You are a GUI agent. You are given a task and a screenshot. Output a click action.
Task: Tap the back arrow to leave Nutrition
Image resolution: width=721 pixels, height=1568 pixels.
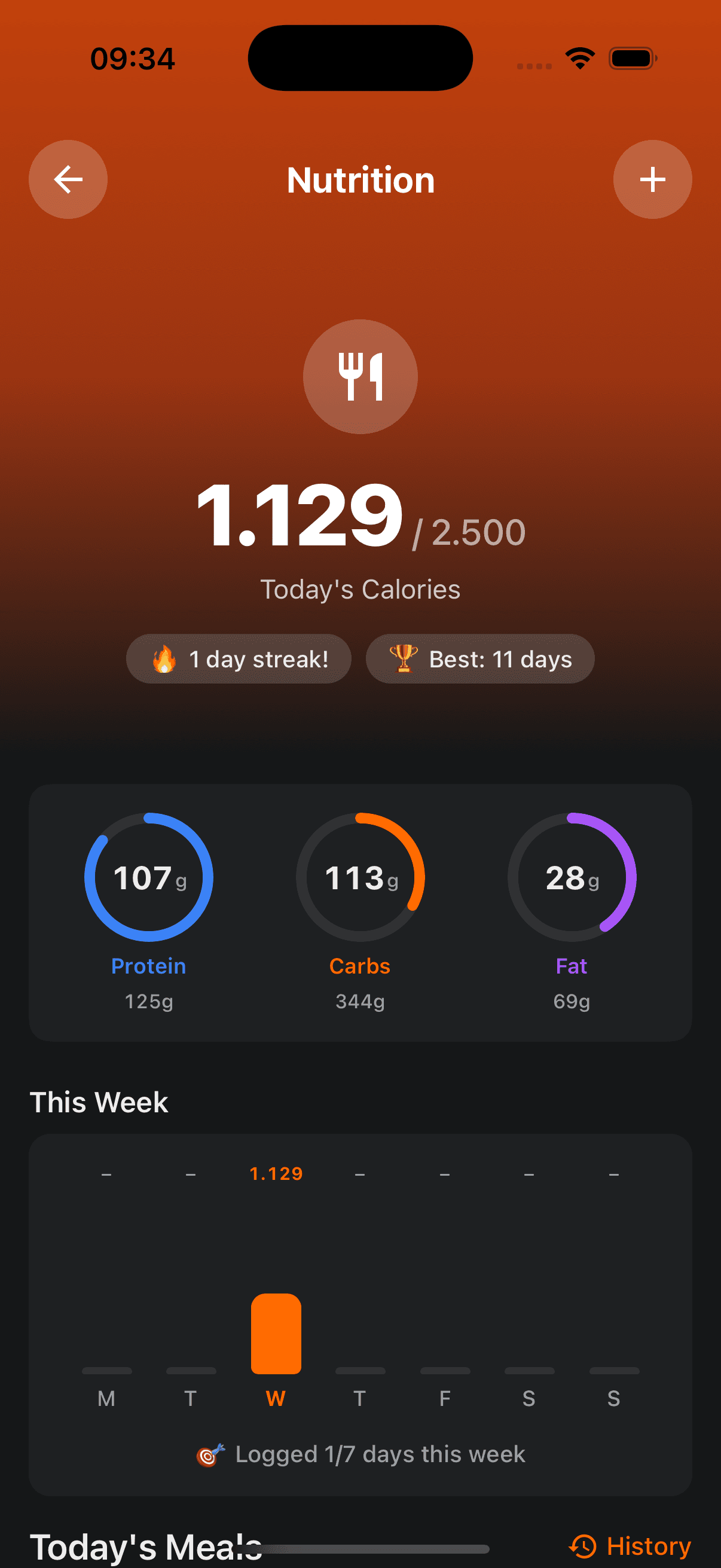coord(68,179)
